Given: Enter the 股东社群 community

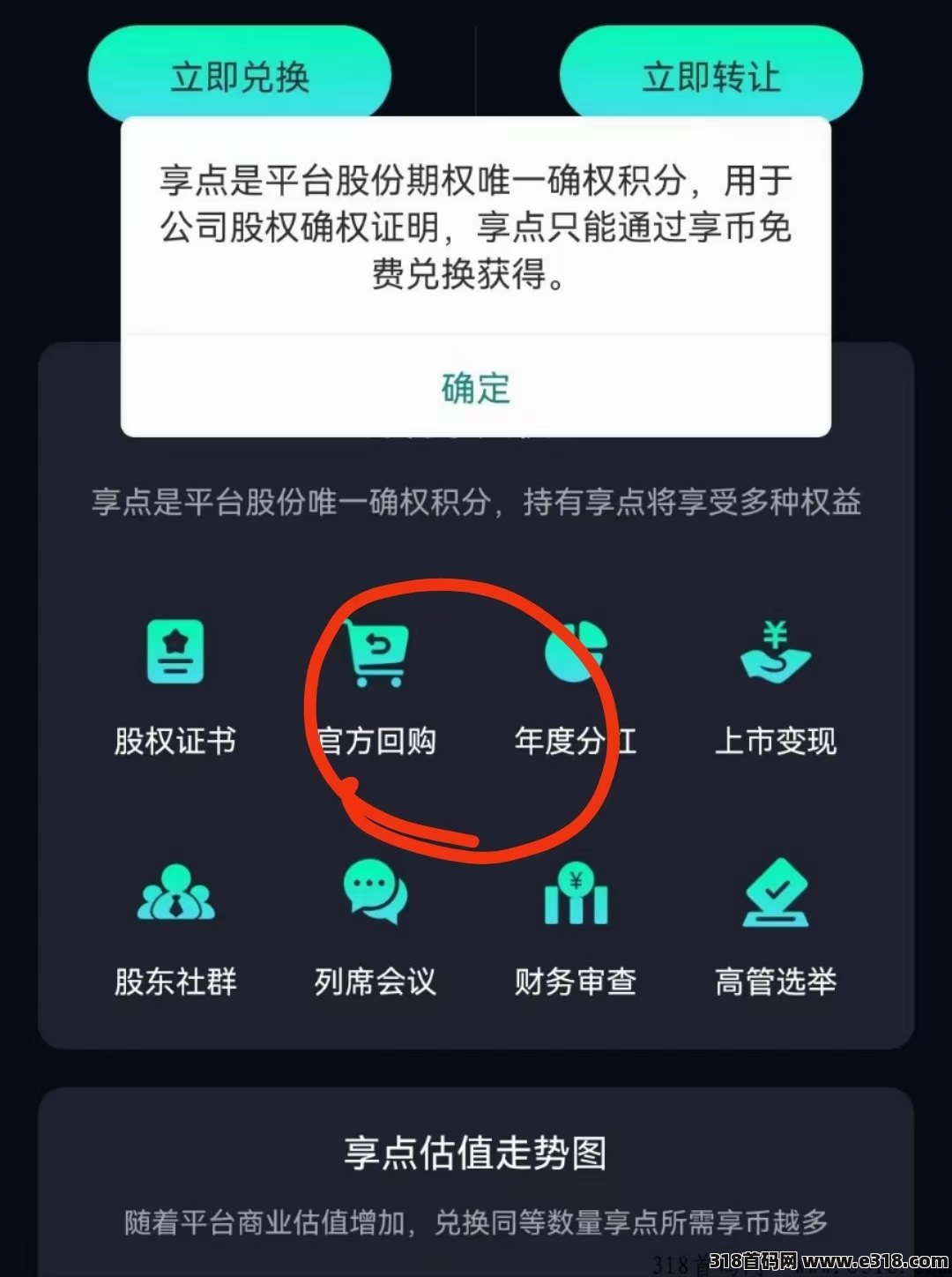Looking at the screenshot, I should click(175, 928).
